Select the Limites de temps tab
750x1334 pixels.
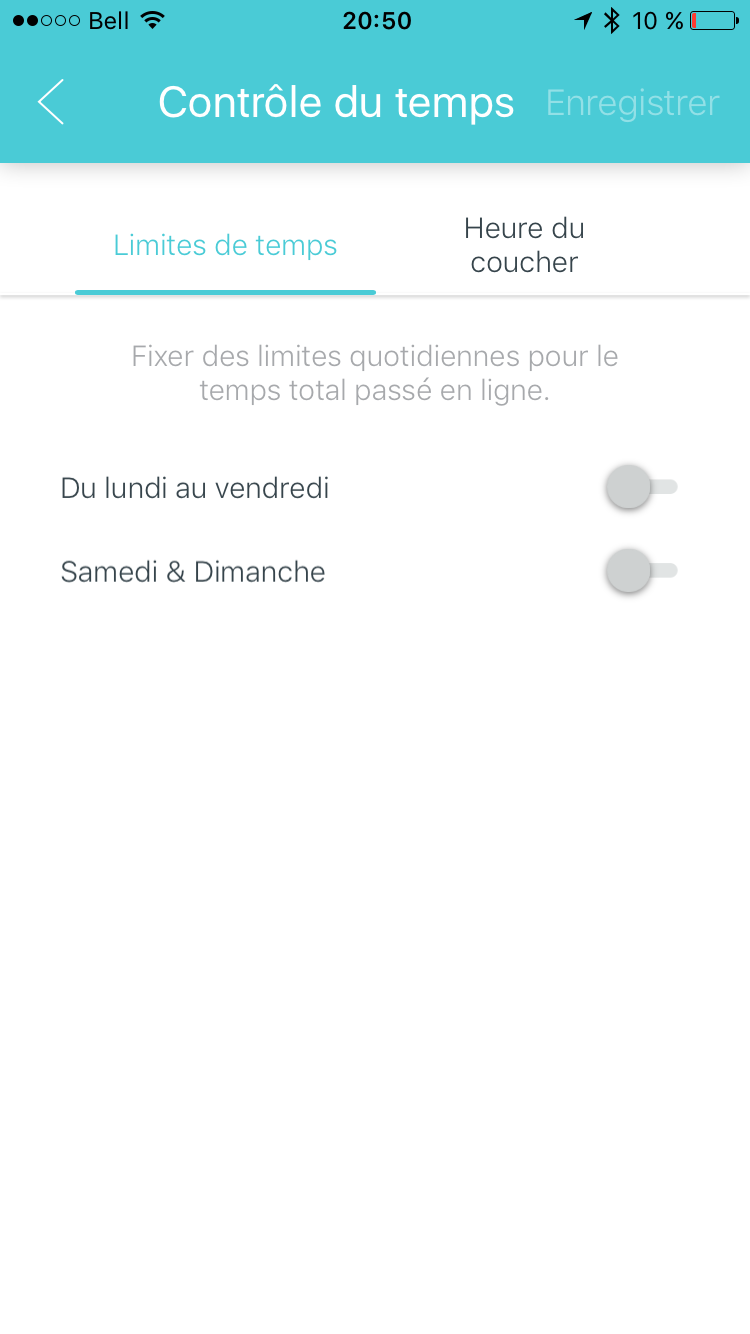(225, 246)
